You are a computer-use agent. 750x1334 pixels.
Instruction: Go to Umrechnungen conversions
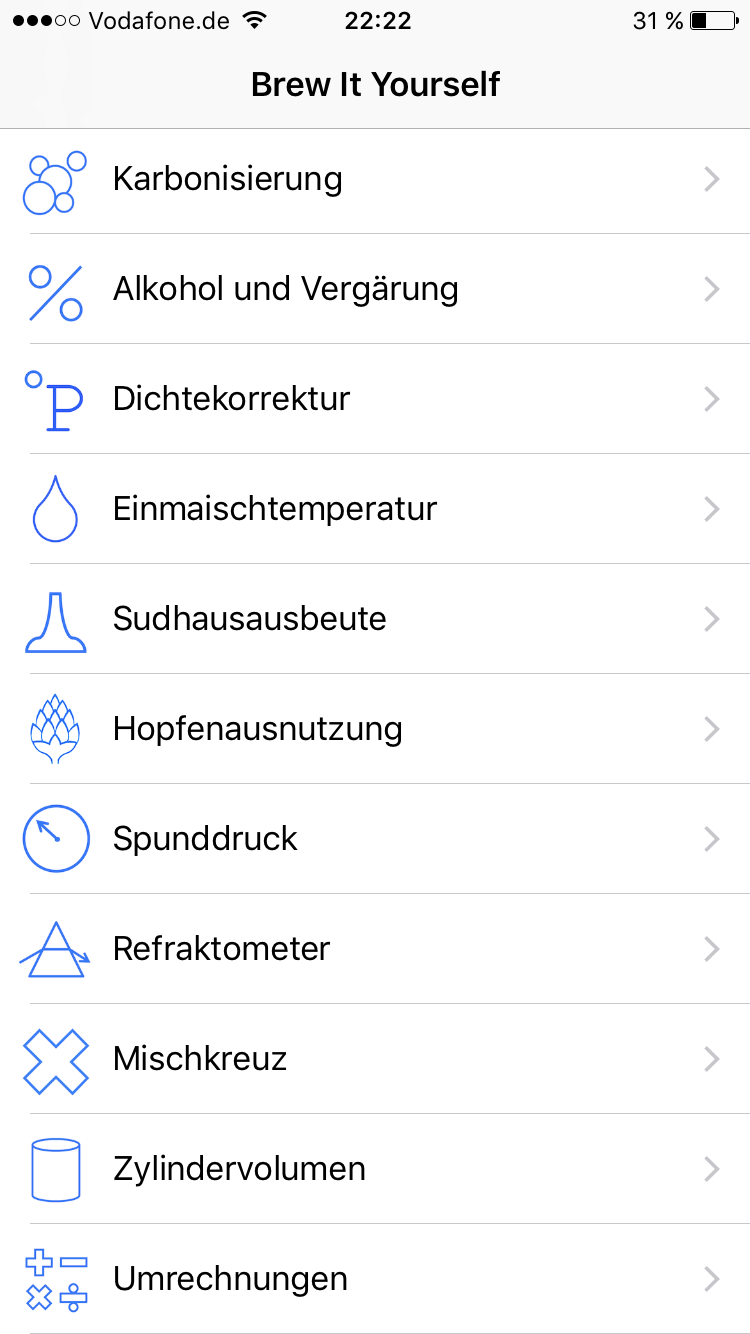pyautogui.click(x=230, y=1279)
